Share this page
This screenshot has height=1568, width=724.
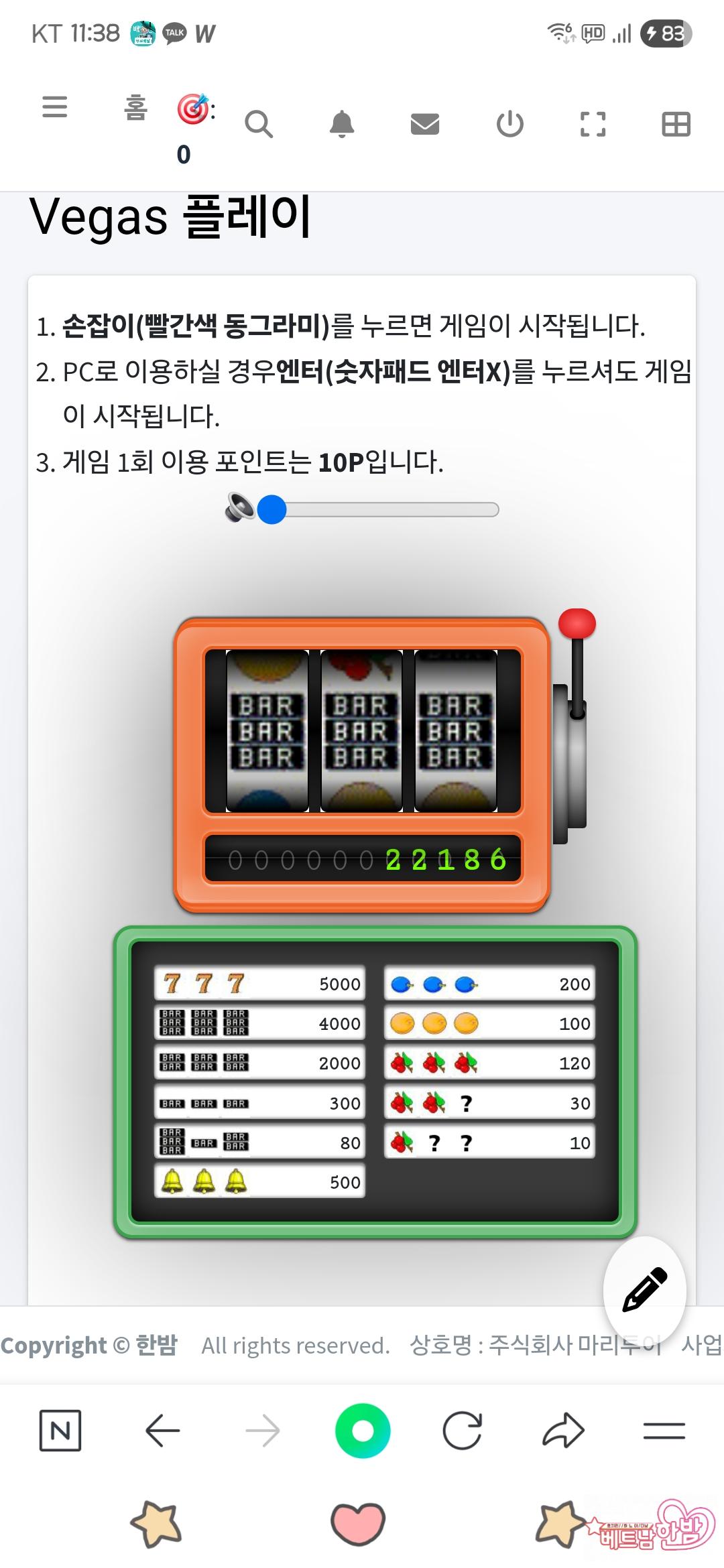tap(563, 1430)
